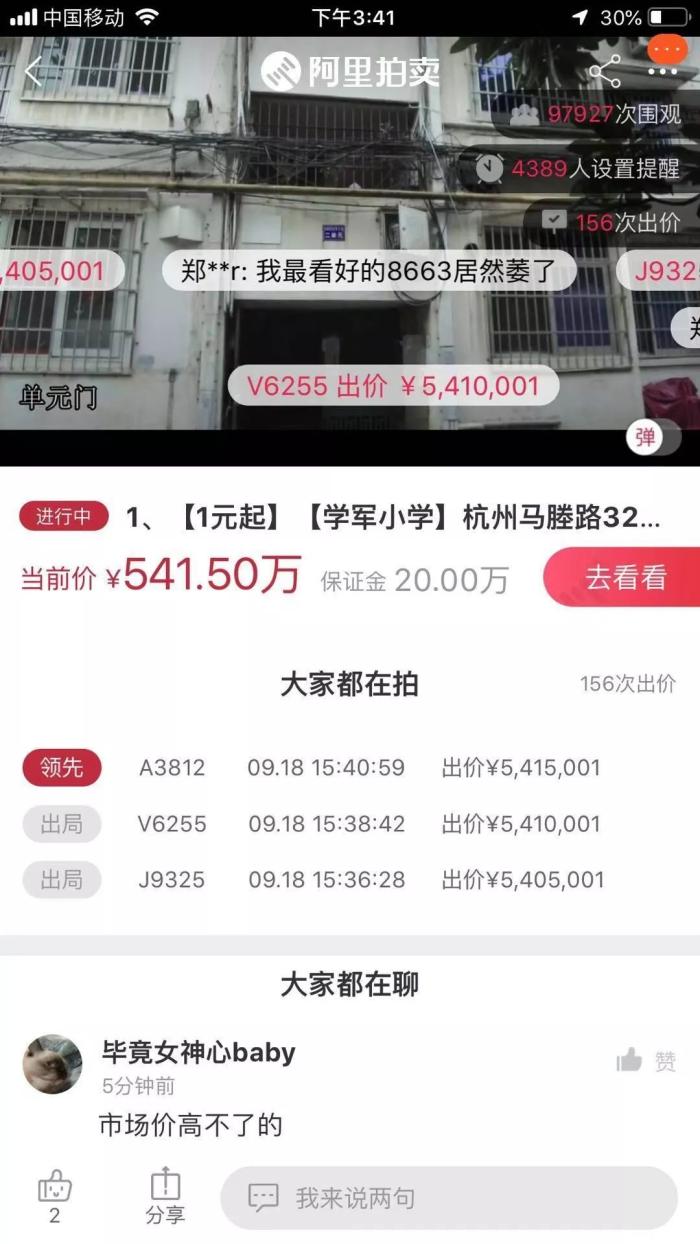Go back using the arrow icon

33,71
